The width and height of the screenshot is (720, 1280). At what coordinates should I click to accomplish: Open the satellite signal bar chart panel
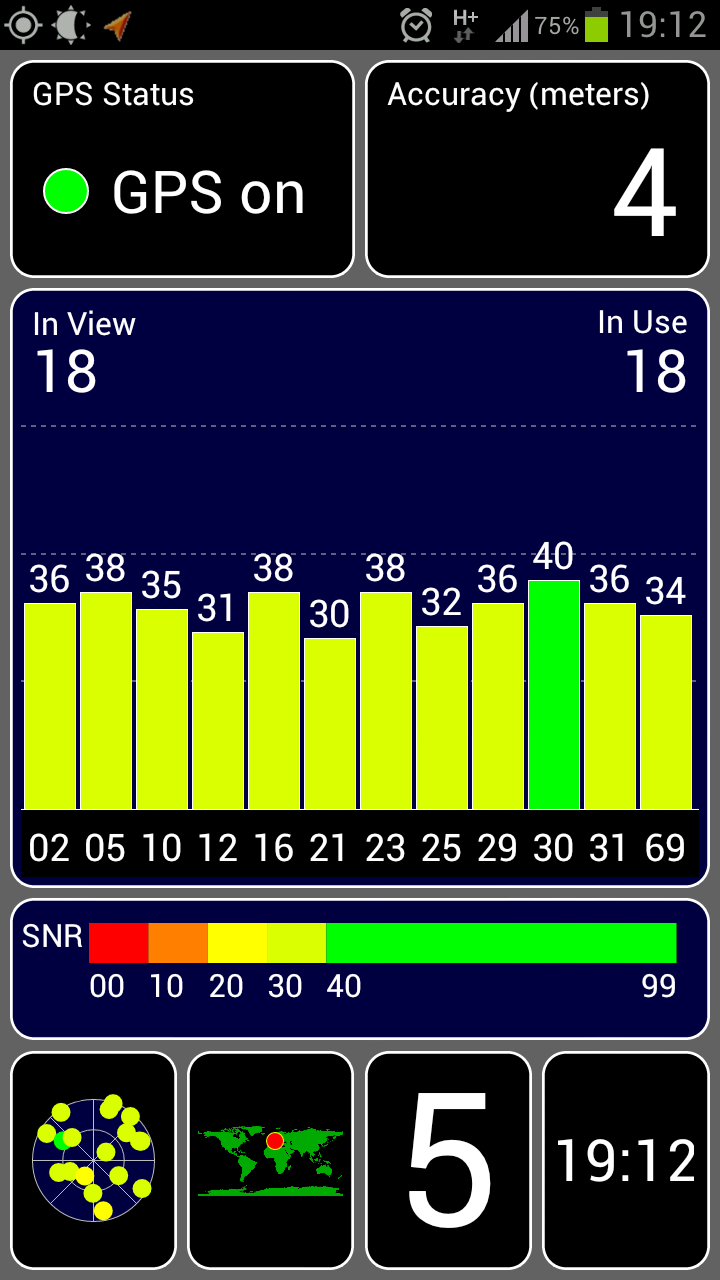(360, 588)
